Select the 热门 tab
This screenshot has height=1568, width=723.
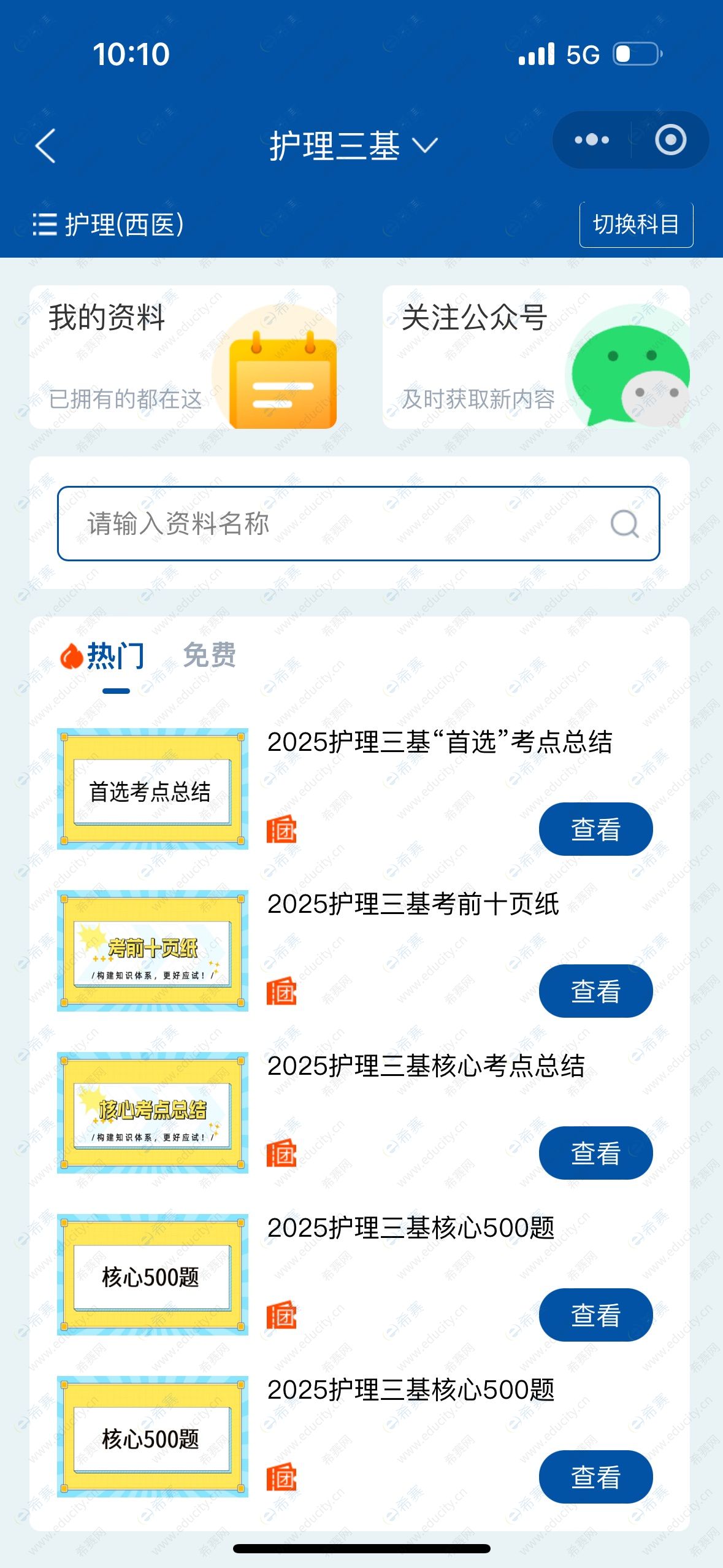(x=110, y=656)
